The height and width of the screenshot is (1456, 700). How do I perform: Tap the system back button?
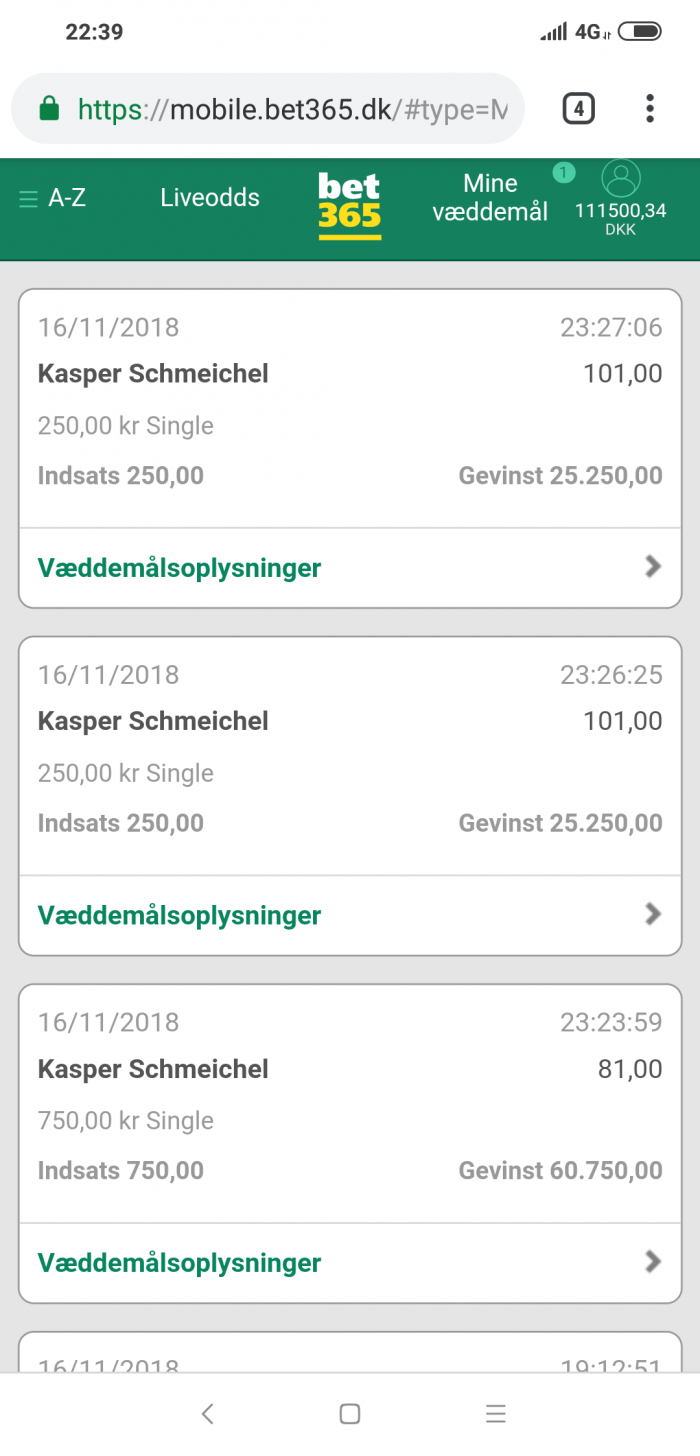(208, 1414)
